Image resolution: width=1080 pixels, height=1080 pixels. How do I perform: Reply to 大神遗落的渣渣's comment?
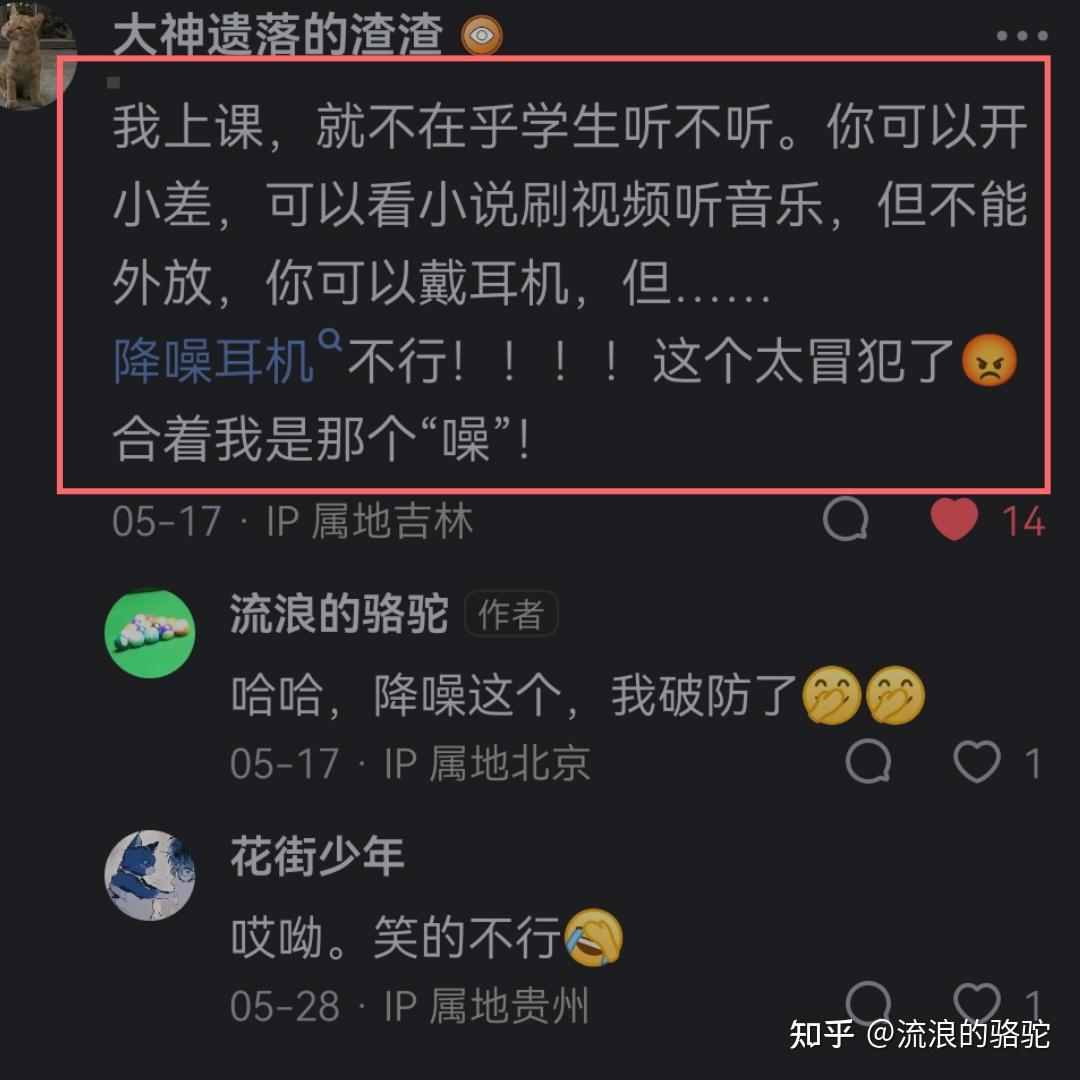(x=846, y=520)
